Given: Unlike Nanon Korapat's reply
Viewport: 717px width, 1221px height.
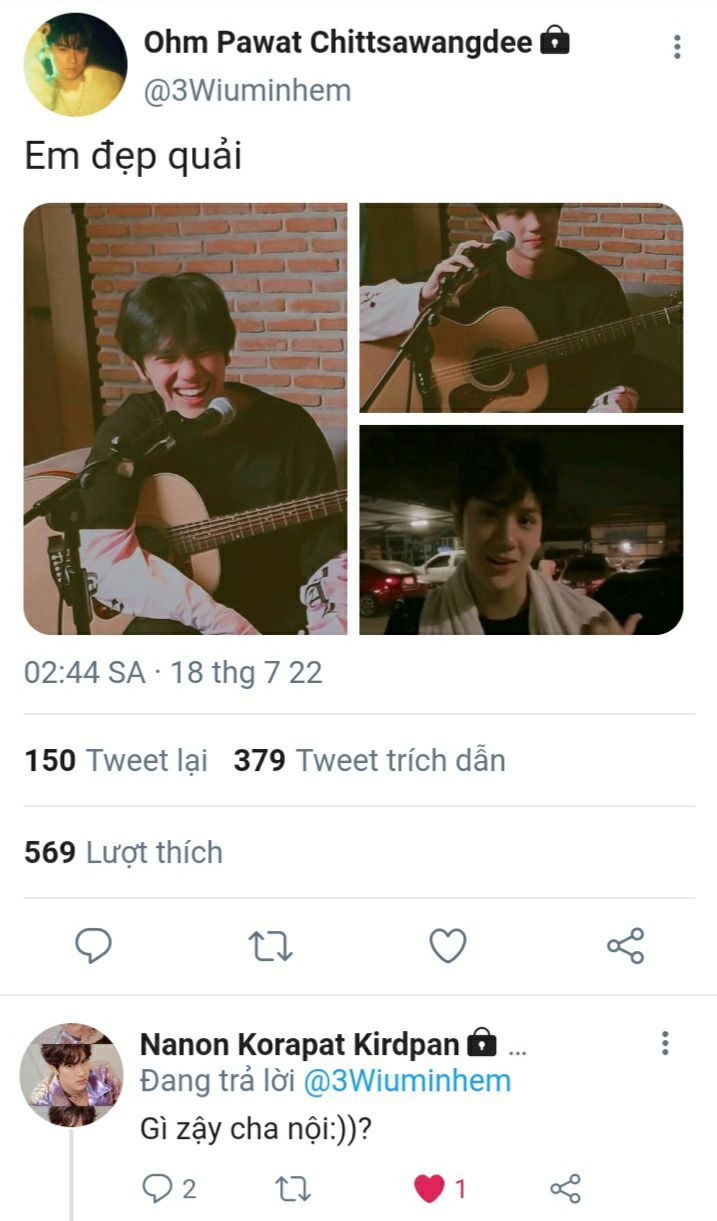Looking at the screenshot, I should (x=429, y=1188).
